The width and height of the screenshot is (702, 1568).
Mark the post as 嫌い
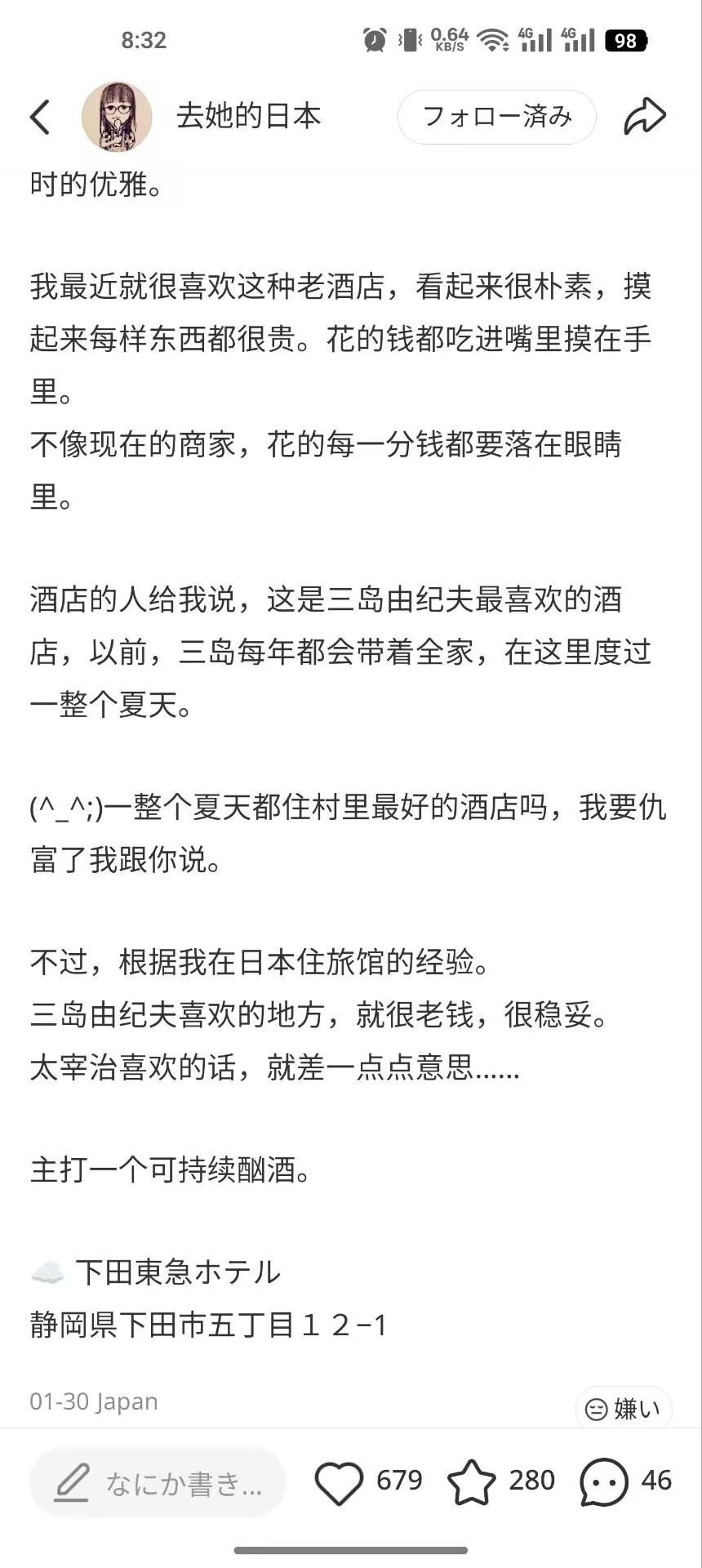tap(624, 1408)
